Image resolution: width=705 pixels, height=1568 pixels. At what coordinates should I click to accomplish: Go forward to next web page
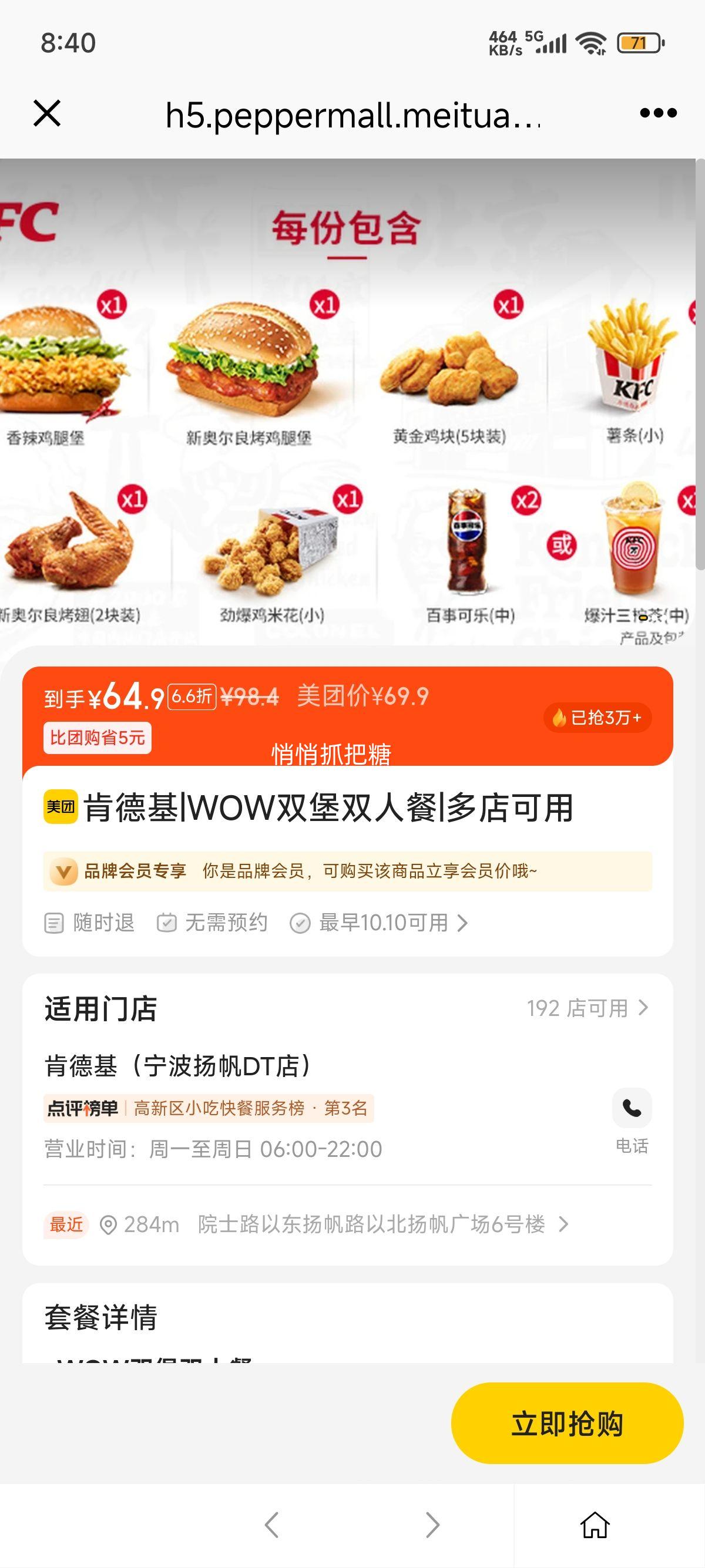coord(432,1525)
